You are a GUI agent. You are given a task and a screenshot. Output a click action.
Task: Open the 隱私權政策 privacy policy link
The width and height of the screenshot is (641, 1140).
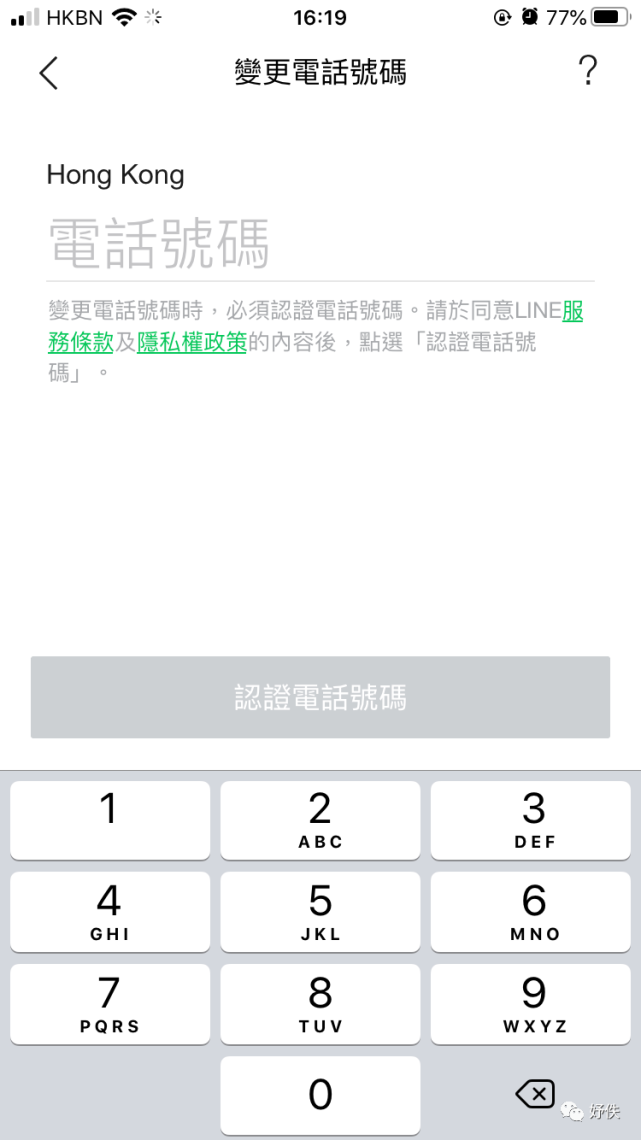[x=192, y=342]
